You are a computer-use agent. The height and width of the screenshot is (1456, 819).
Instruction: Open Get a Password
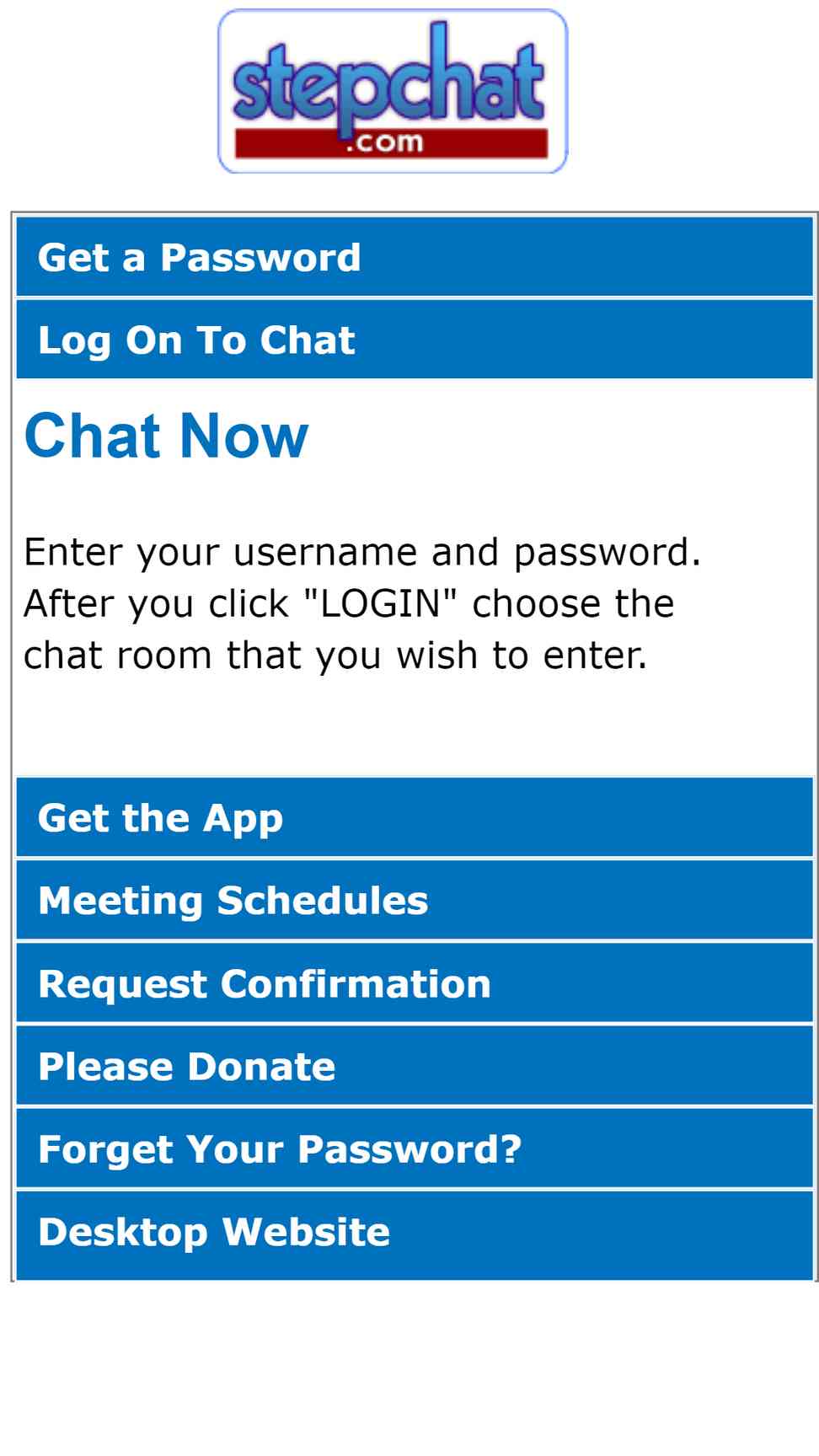[x=414, y=257]
